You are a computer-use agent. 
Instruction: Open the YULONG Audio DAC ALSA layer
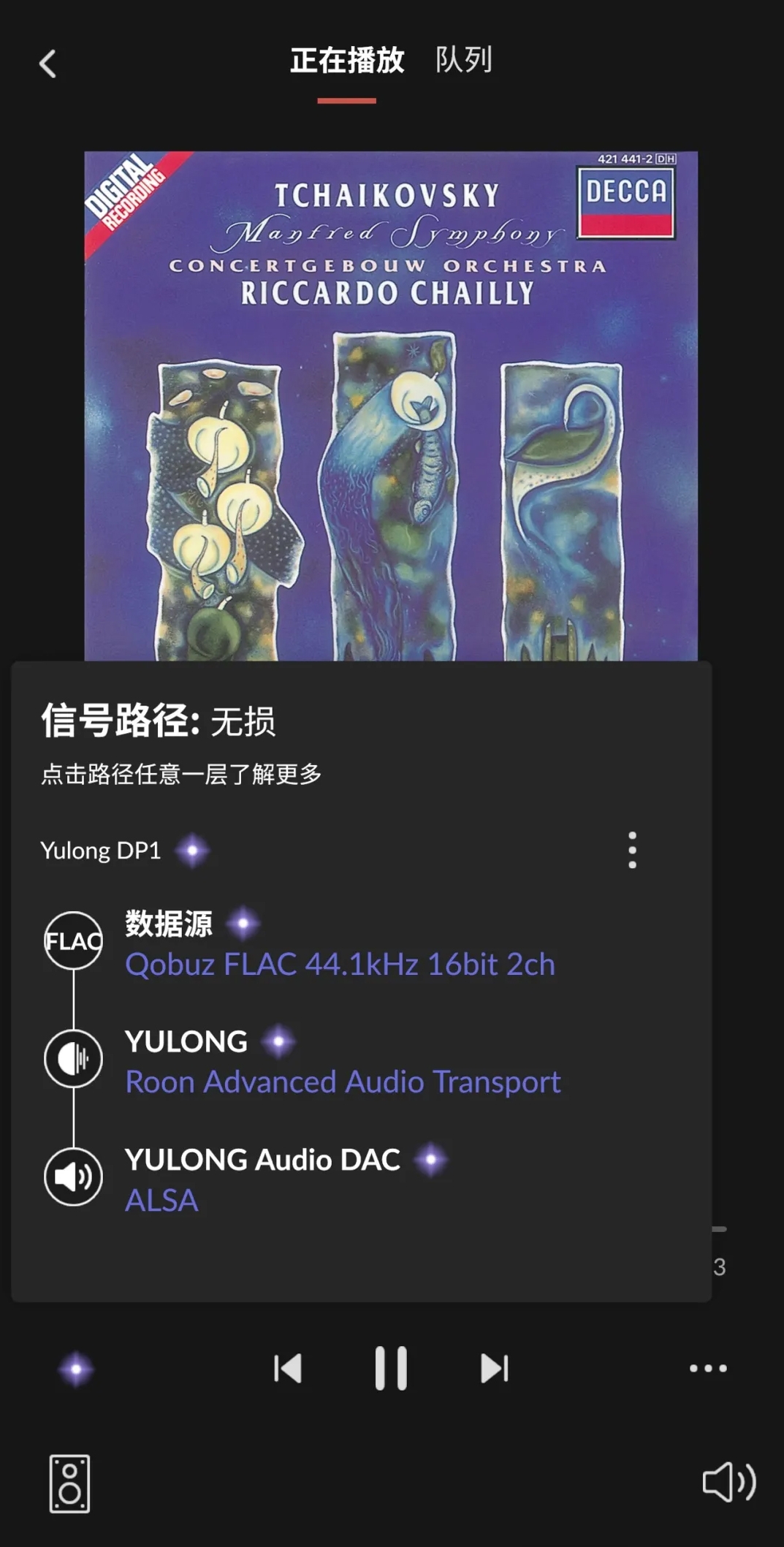click(161, 1200)
